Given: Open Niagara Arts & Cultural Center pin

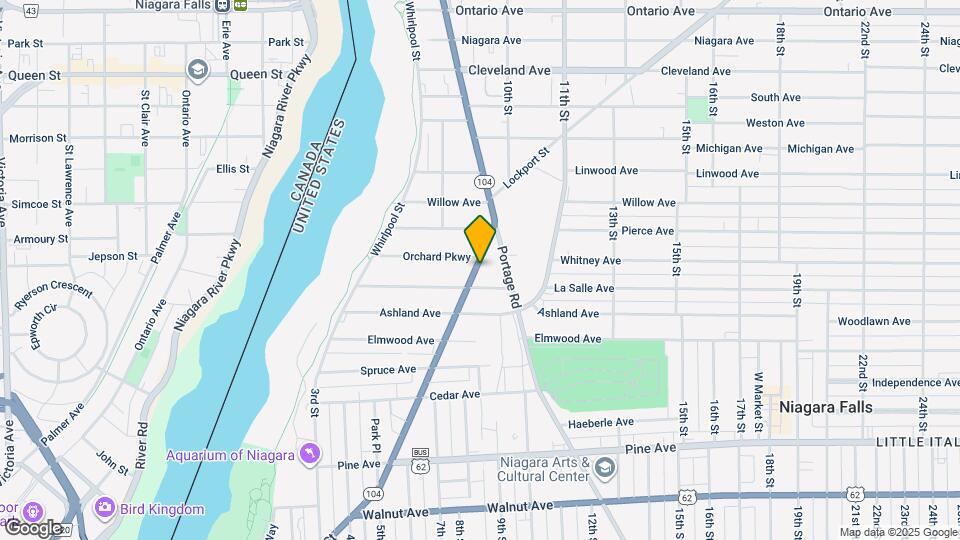Looking at the screenshot, I should tap(605, 468).
